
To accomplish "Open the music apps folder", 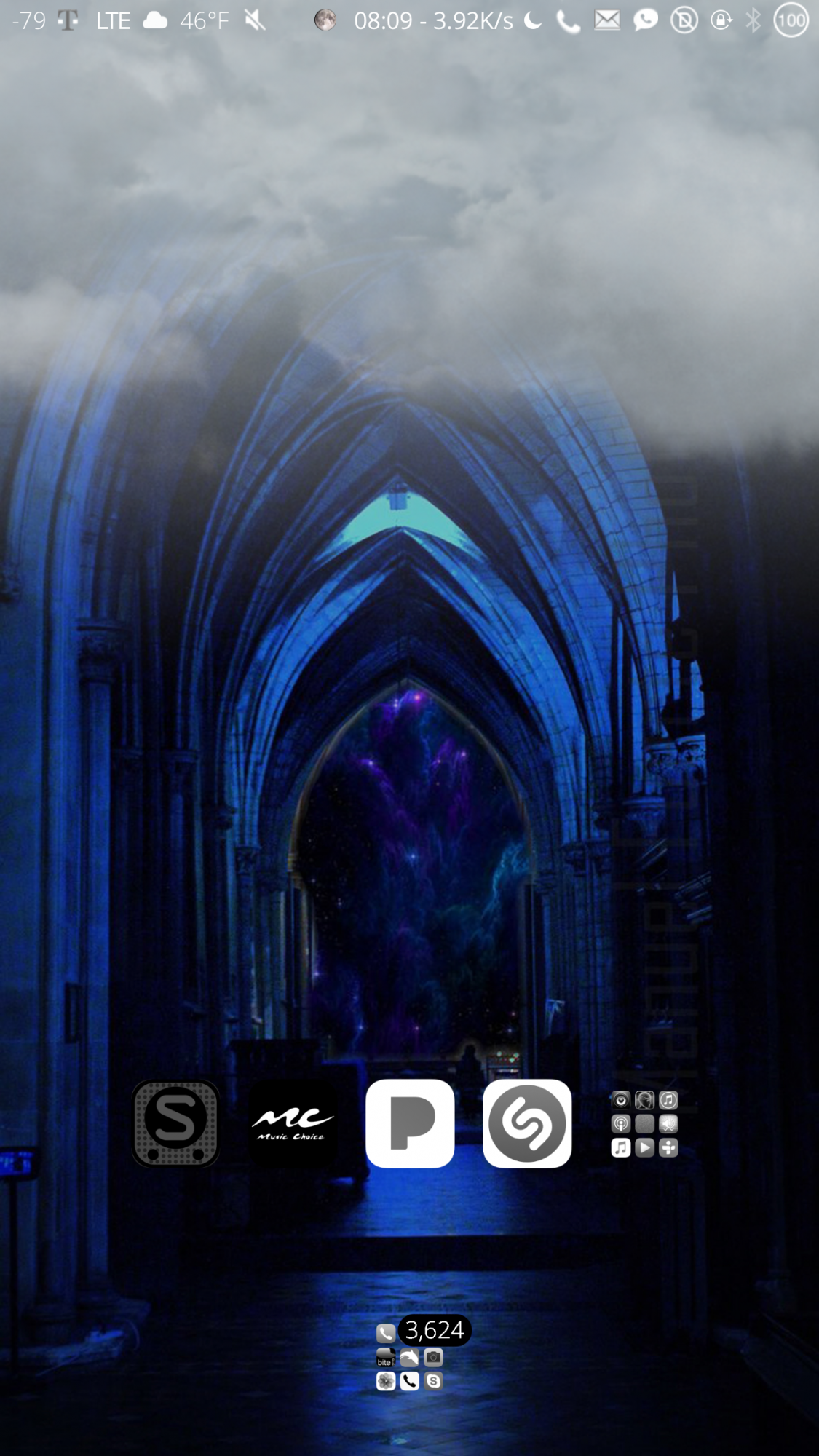I will 644,1124.
